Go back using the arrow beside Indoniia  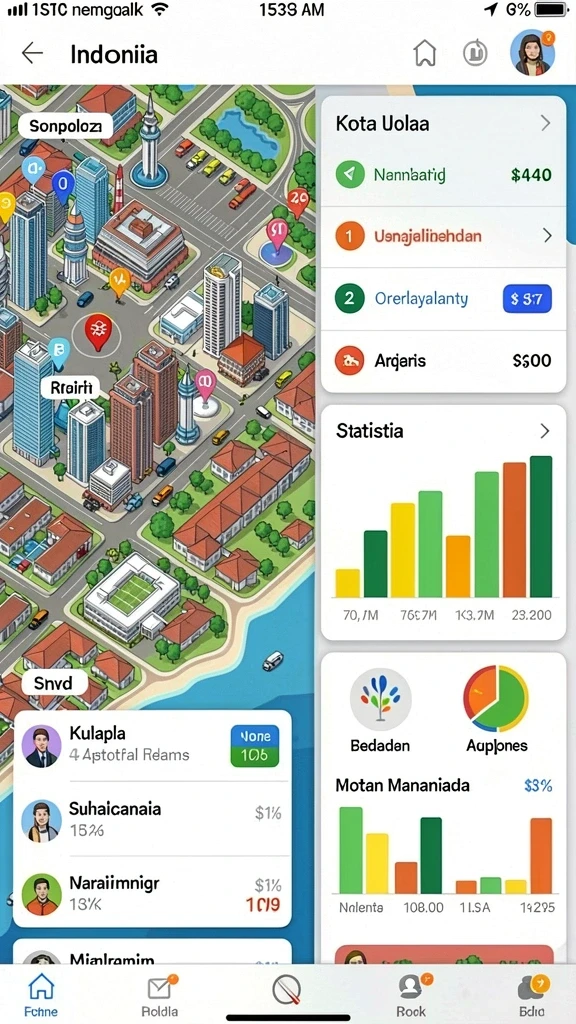pos(32,54)
